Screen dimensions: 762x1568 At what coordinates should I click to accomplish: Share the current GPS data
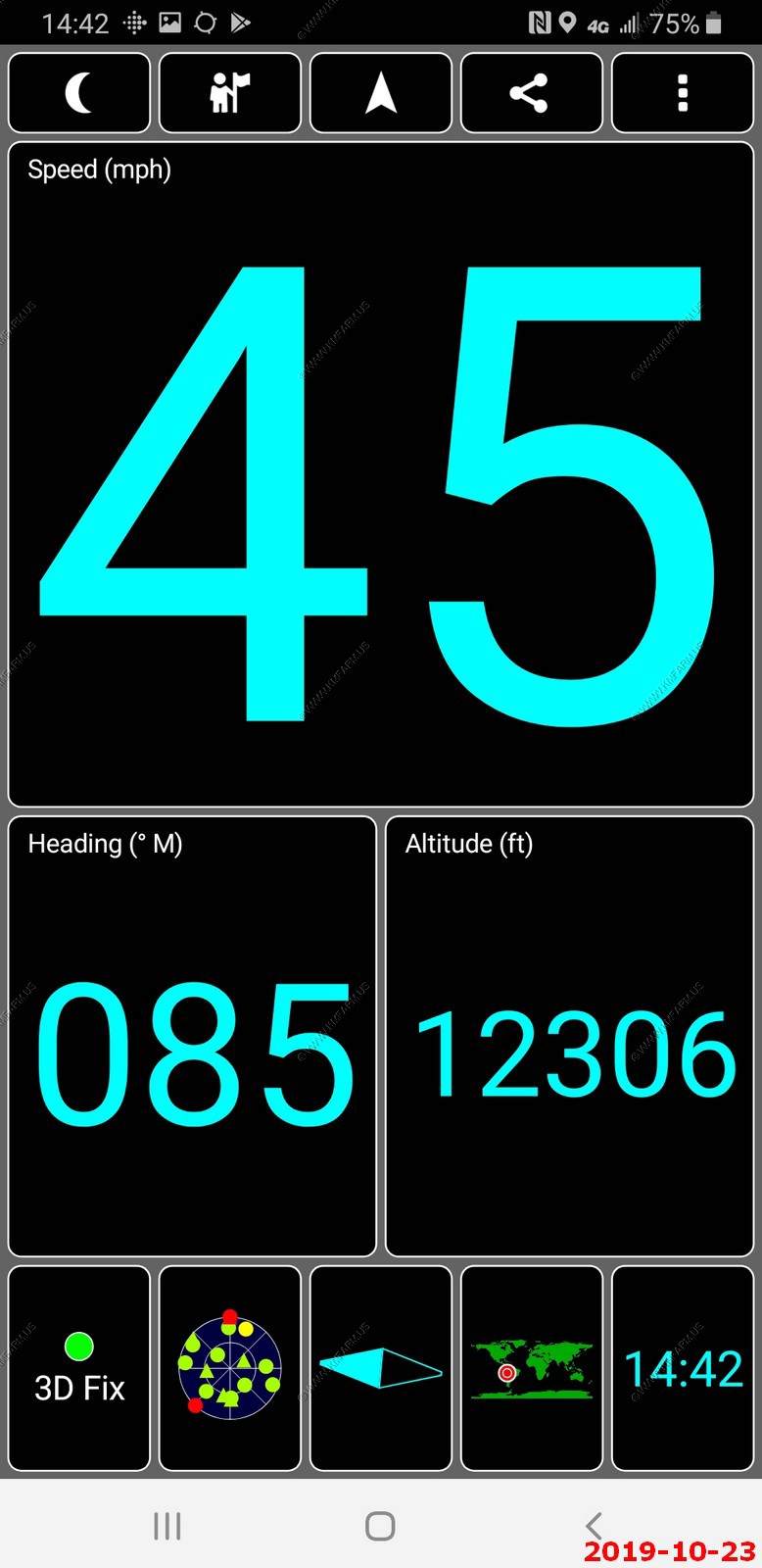coord(532,93)
